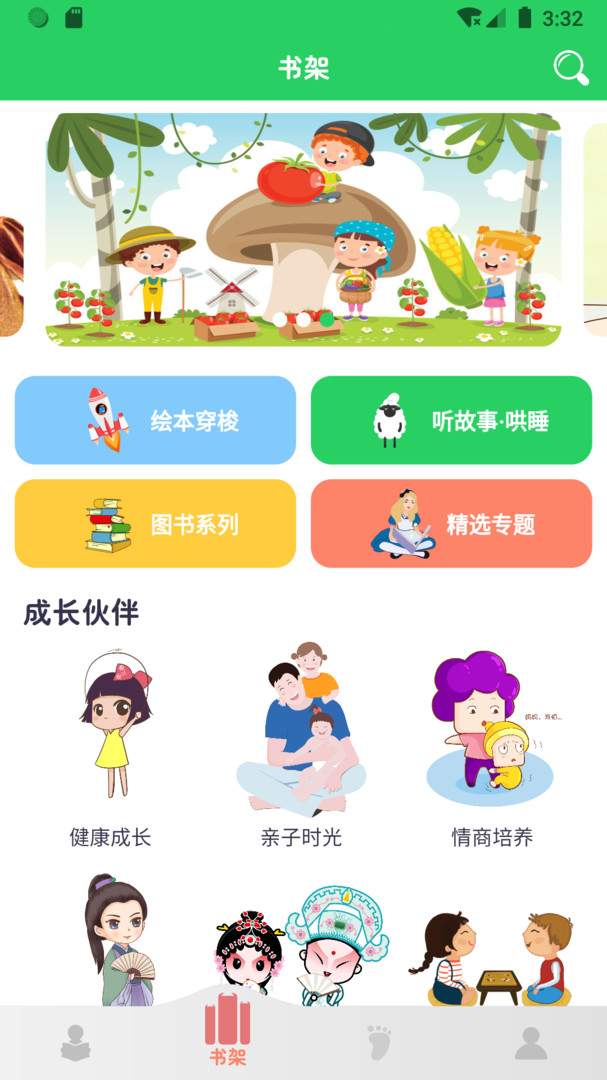This screenshot has width=607, height=1080.
Task: Switch to the footprints tab
Action: [379, 1042]
